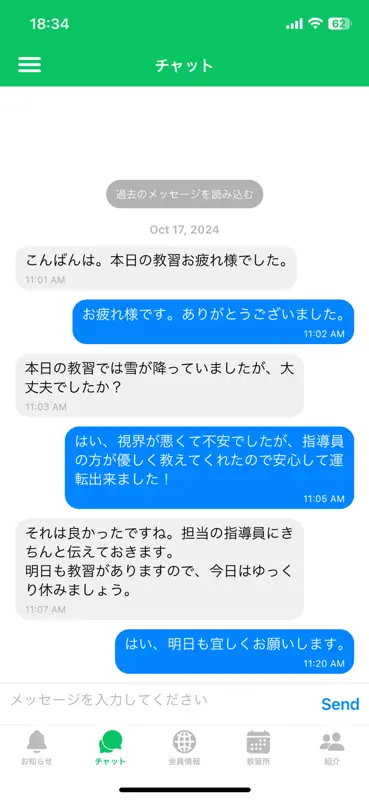Load past messages with 過去のメッセージを読み込む
Screen dimensions: 369x800
point(185,194)
